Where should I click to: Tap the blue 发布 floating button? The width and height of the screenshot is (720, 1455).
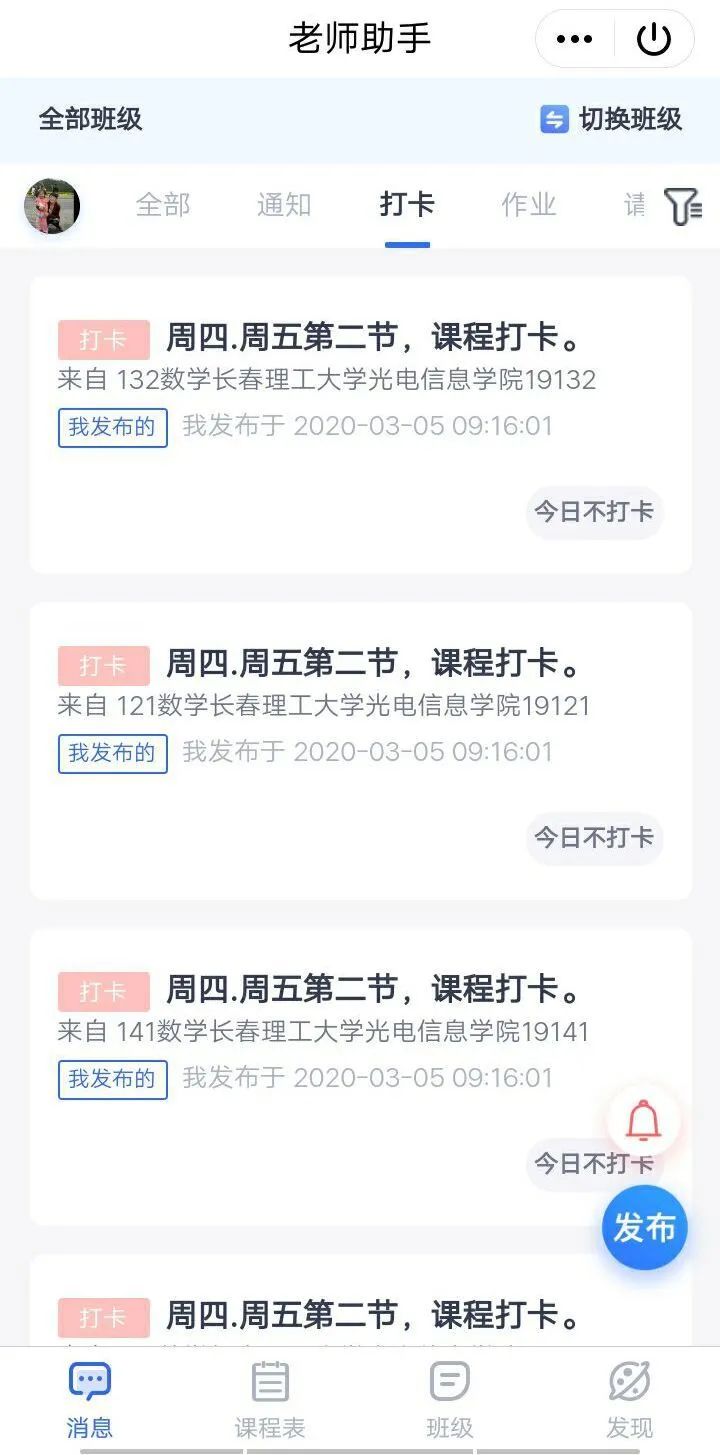[x=645, y=1228]
